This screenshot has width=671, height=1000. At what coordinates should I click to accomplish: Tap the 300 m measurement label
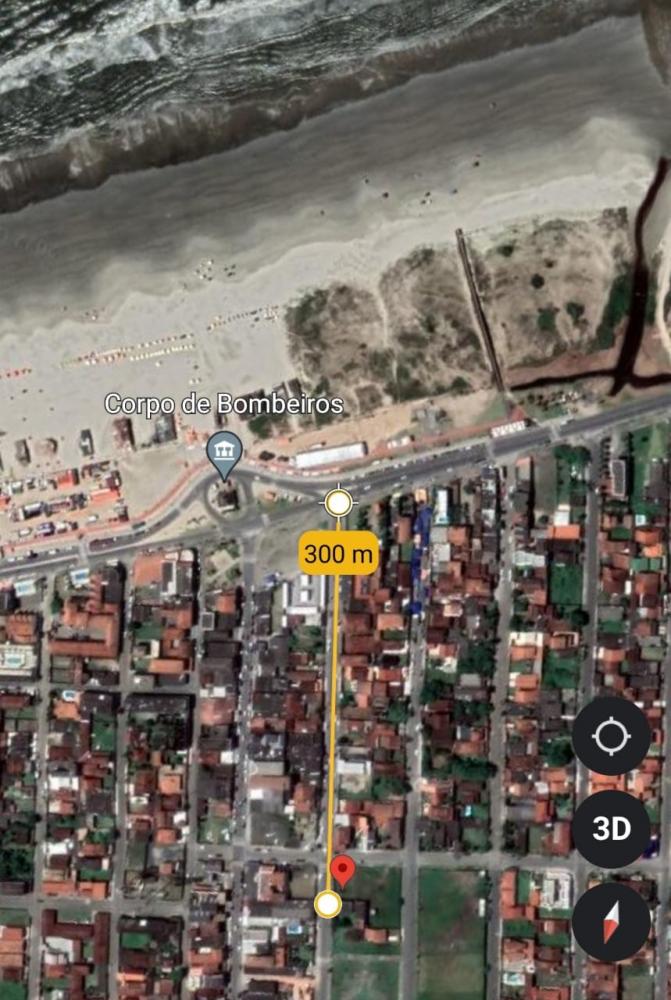pyautogui.click(x=339, y=553)
